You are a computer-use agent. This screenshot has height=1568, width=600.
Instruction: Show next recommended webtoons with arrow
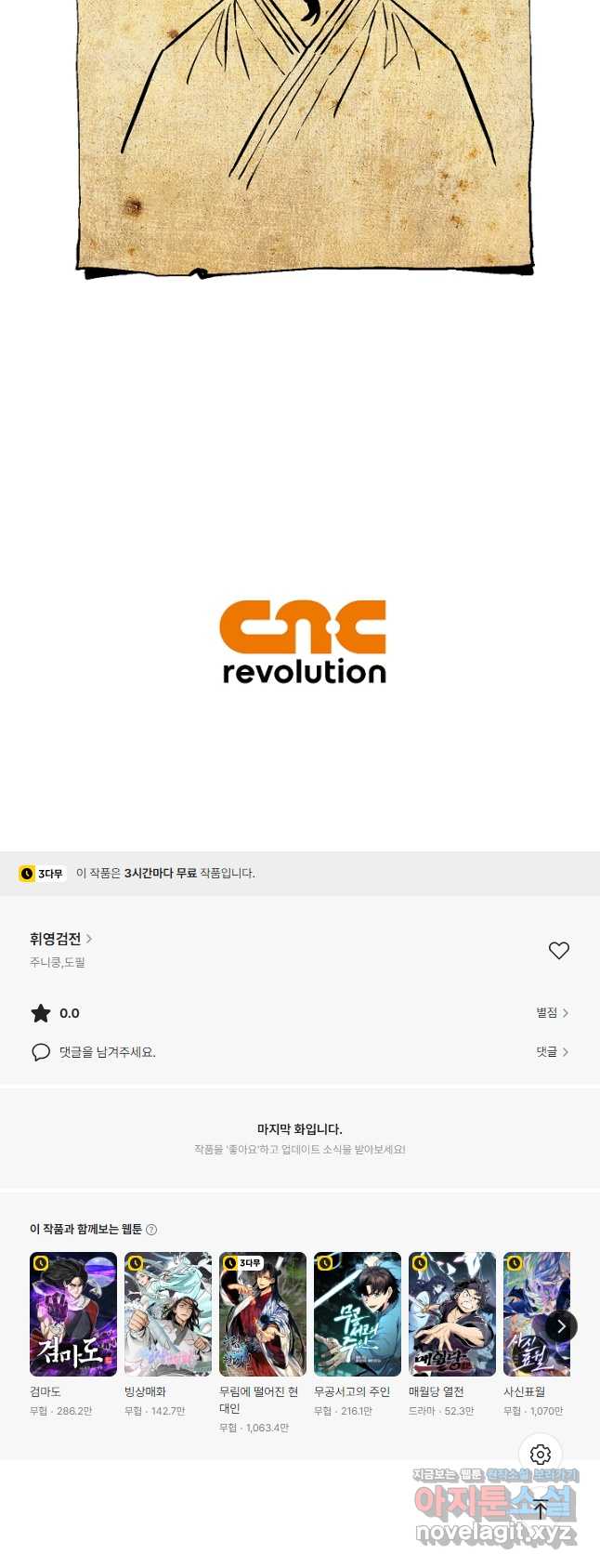point(561,1326)
